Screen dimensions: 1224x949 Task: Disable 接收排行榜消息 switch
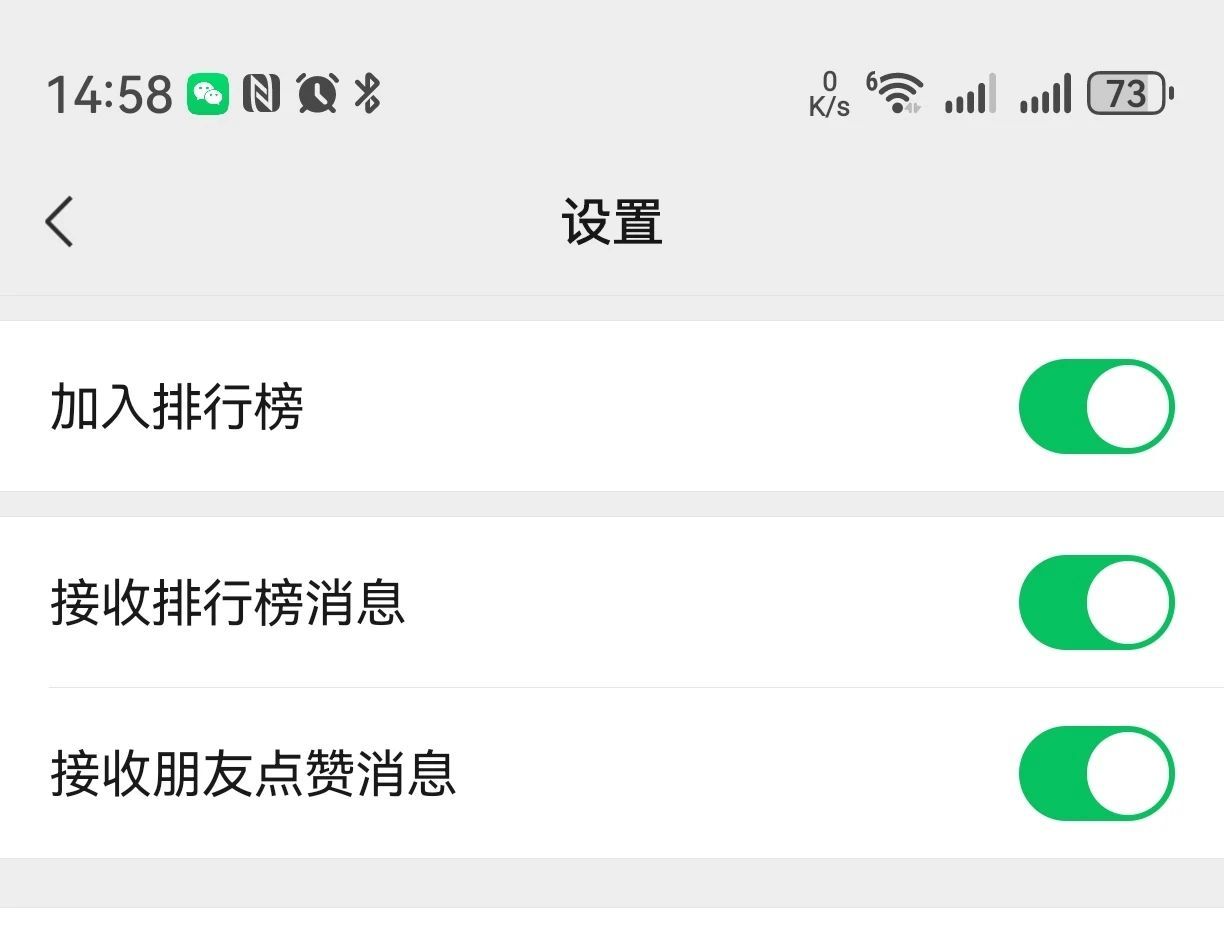(1095, 602)
